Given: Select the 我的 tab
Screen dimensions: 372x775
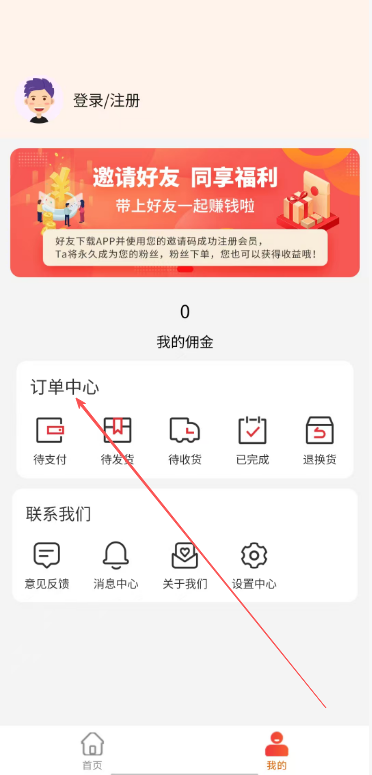Looking at the screenshot, I should (277, 750).
